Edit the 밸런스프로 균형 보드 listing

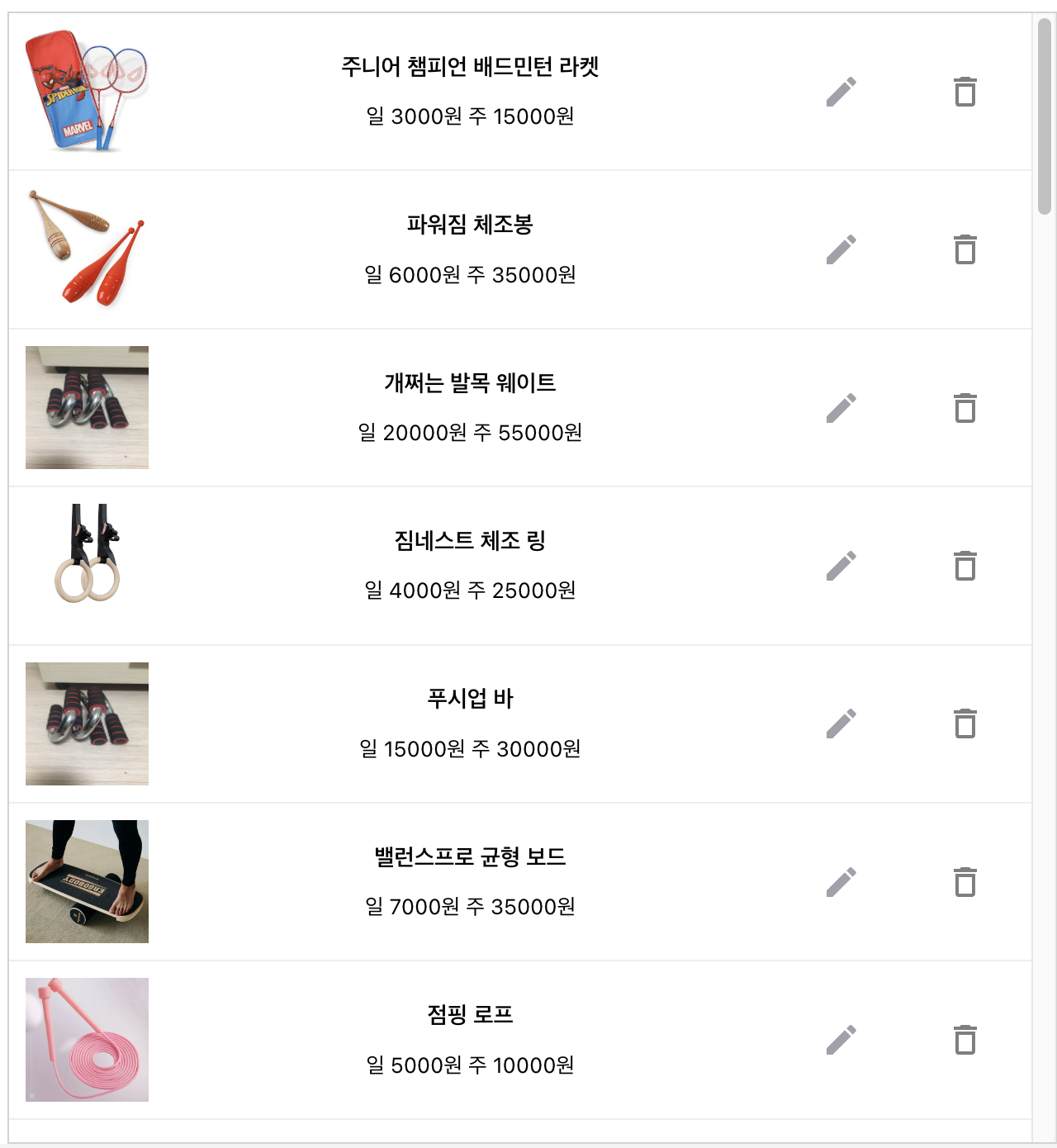(841, 882)
